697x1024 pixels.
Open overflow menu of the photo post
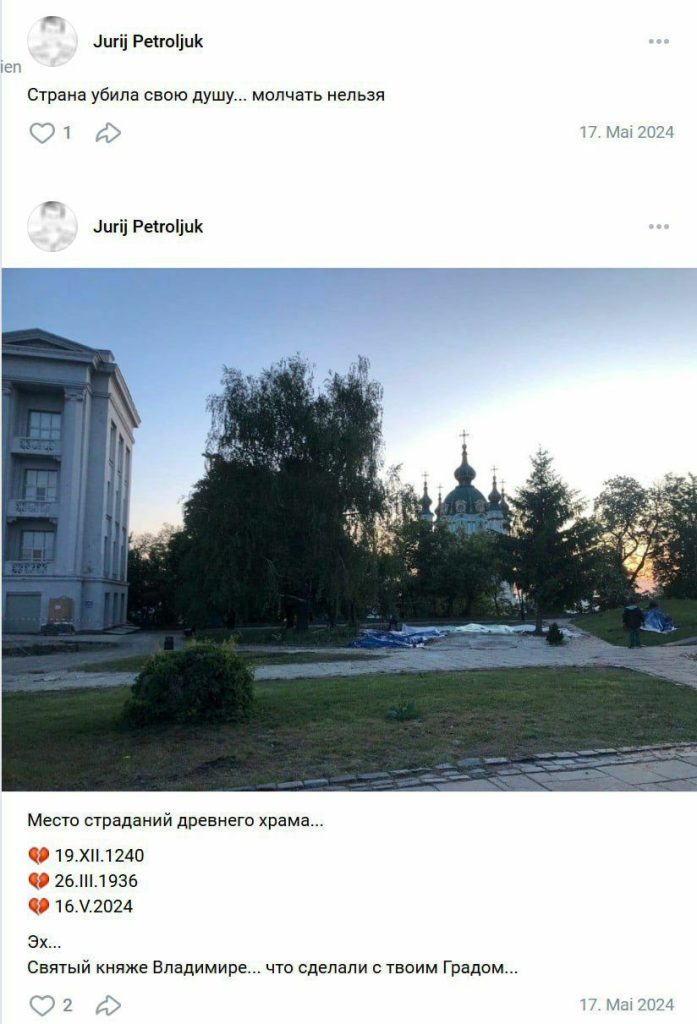[658, 227]
